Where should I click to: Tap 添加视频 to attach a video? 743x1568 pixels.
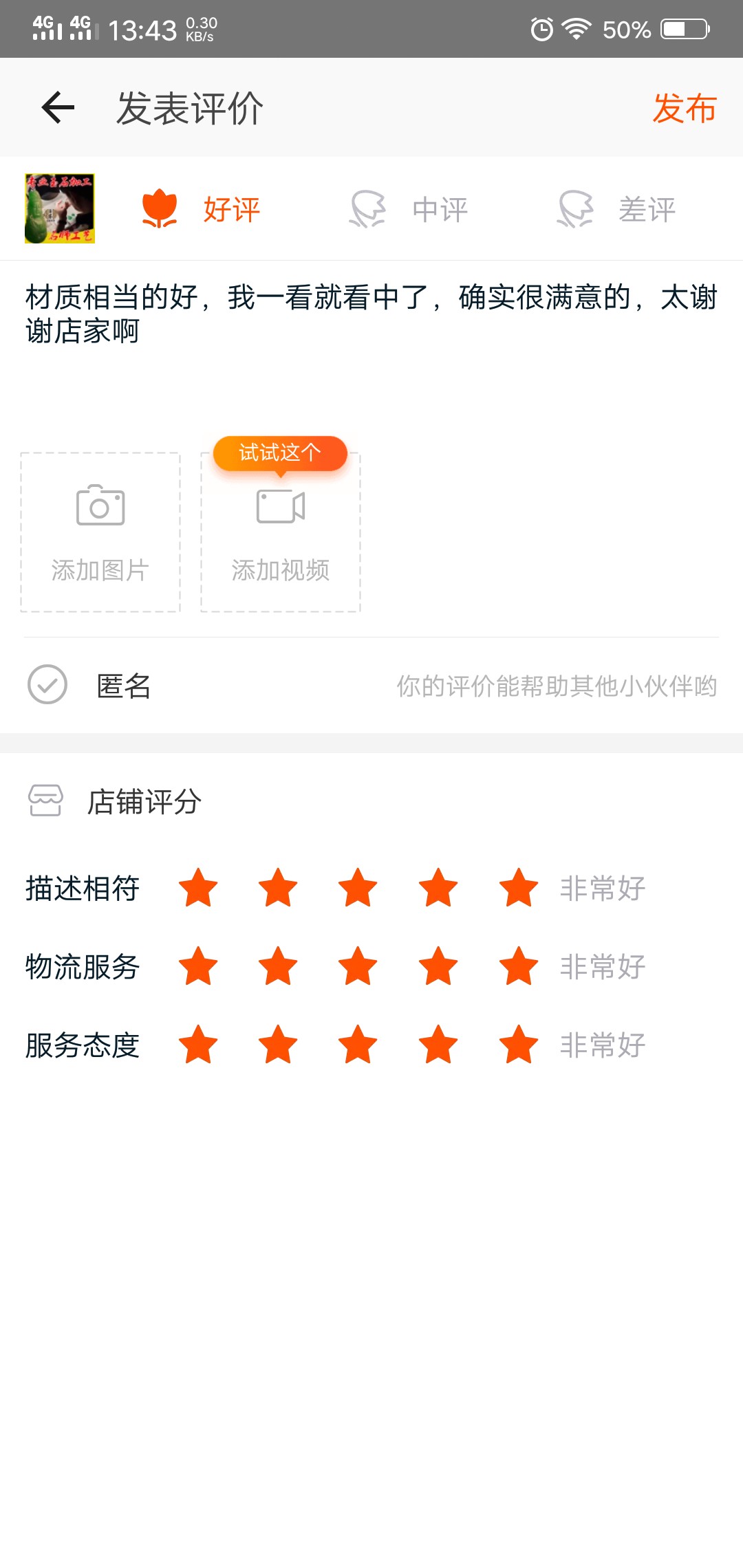(x=281, y=532)
